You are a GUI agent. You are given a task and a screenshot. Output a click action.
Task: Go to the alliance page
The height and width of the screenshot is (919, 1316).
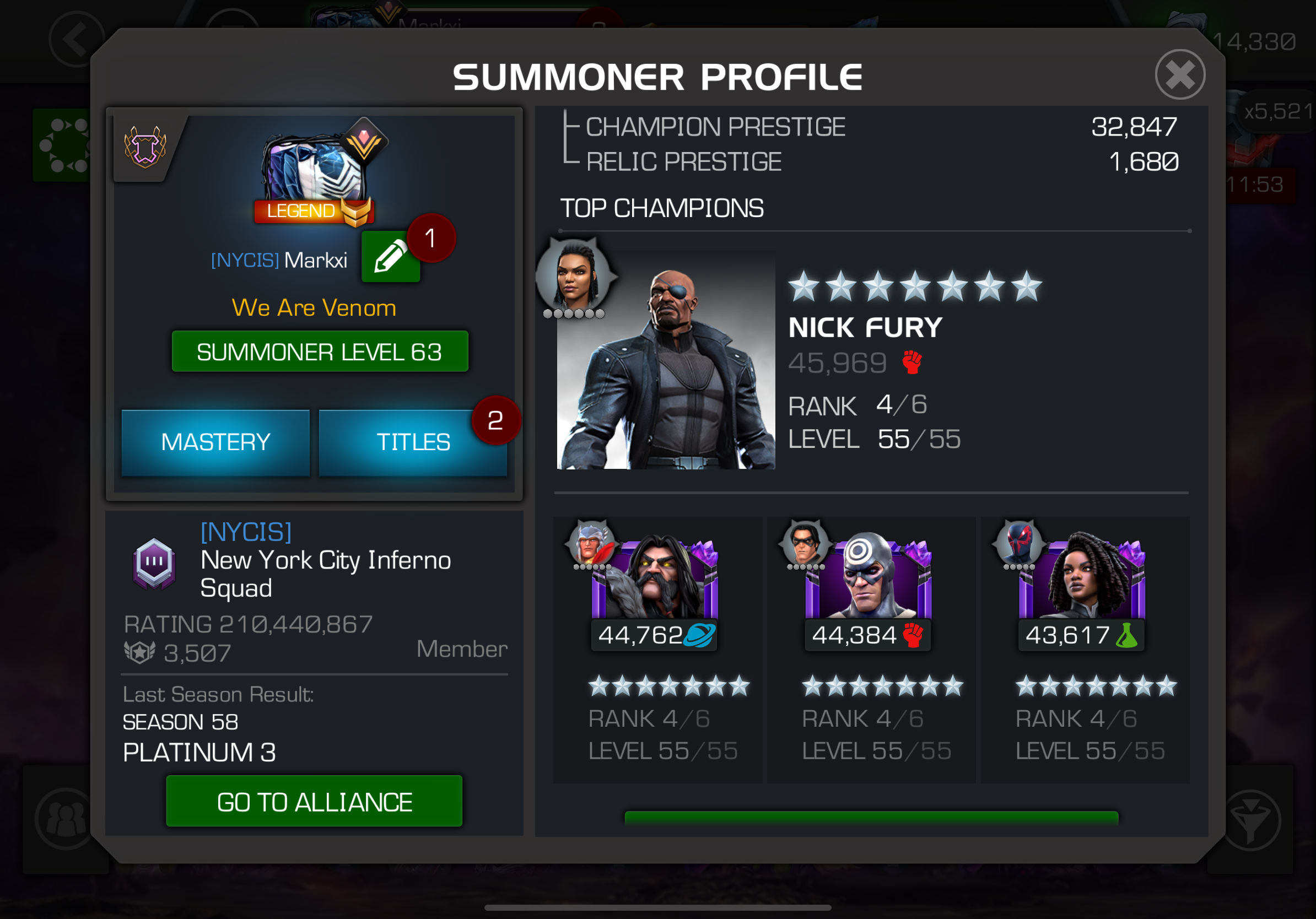coord(314,802)
